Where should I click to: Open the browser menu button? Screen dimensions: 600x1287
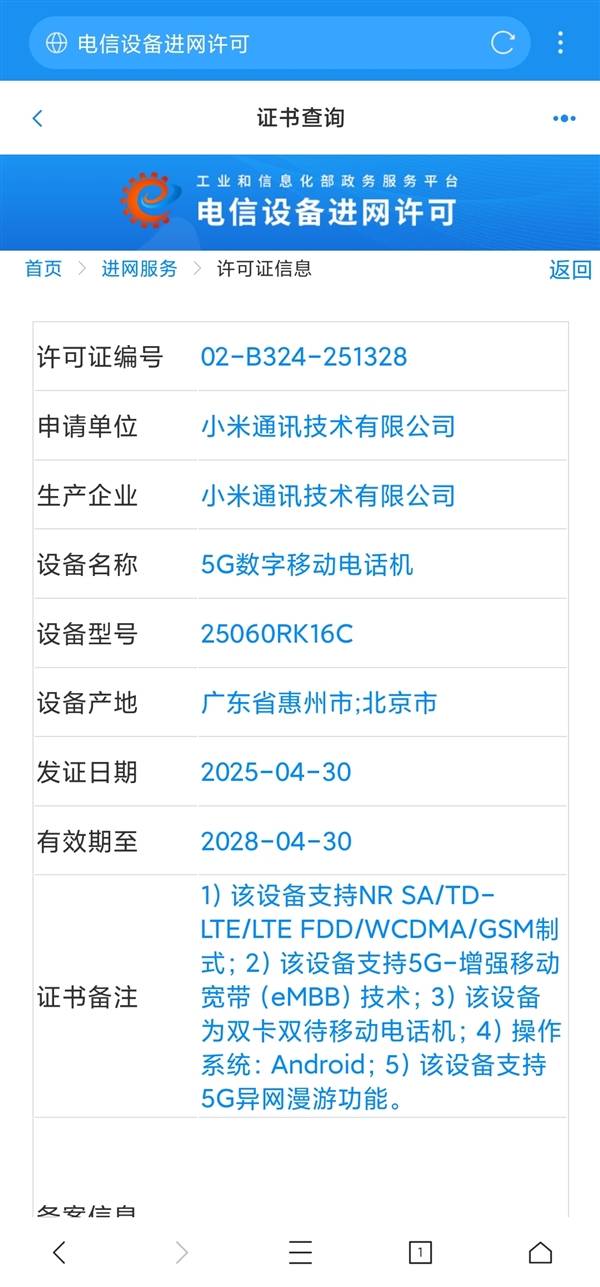click(300, 1251)
